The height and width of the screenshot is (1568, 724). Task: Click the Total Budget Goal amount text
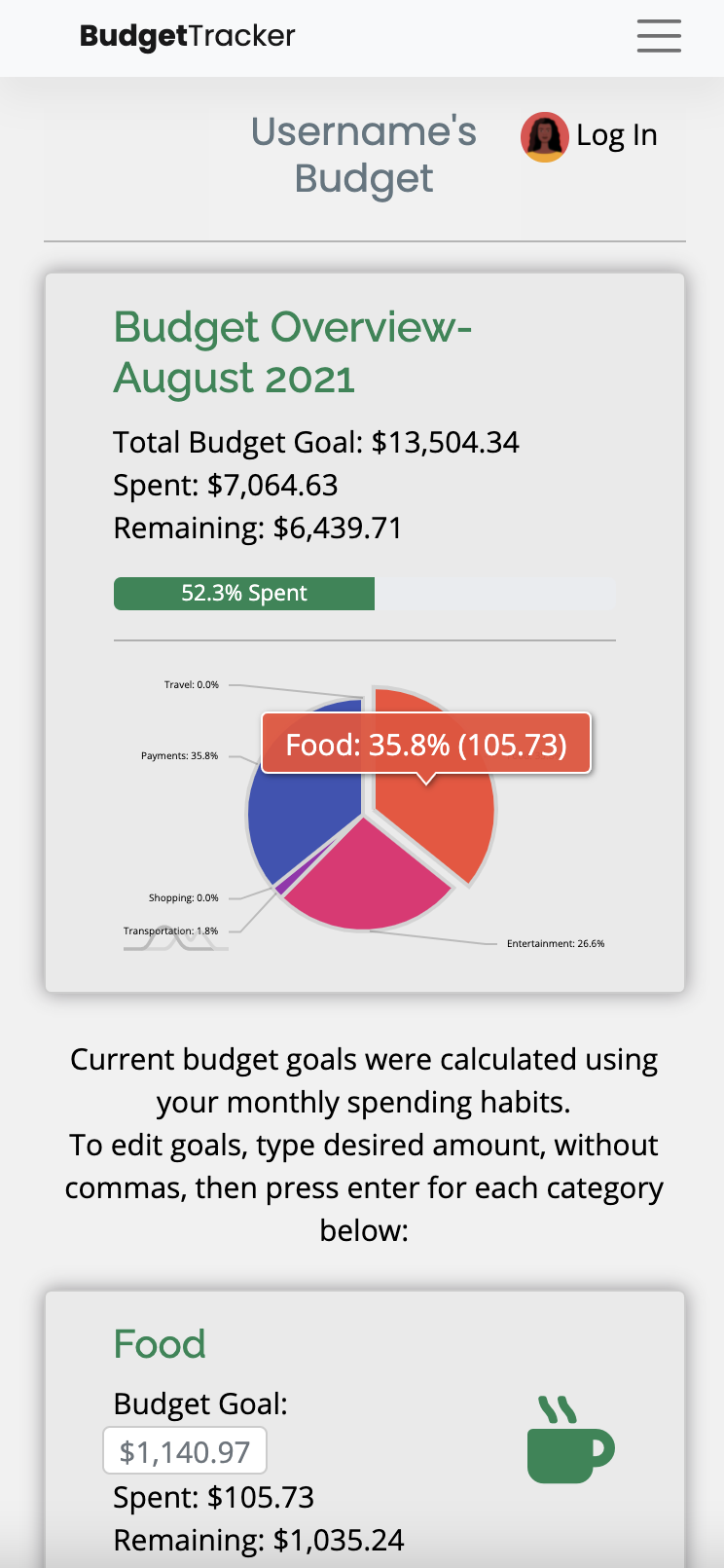click(317, 442)
